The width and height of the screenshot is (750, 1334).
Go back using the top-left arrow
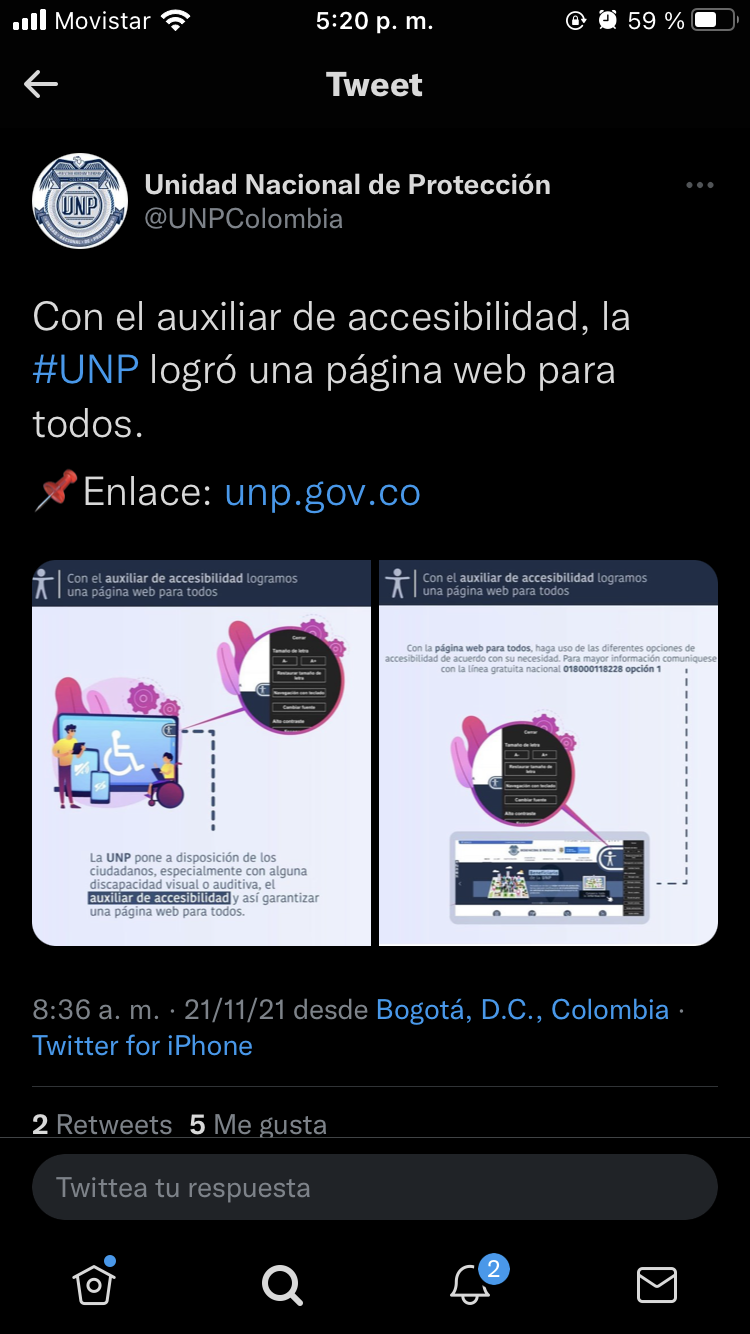[x=41, y=85]
